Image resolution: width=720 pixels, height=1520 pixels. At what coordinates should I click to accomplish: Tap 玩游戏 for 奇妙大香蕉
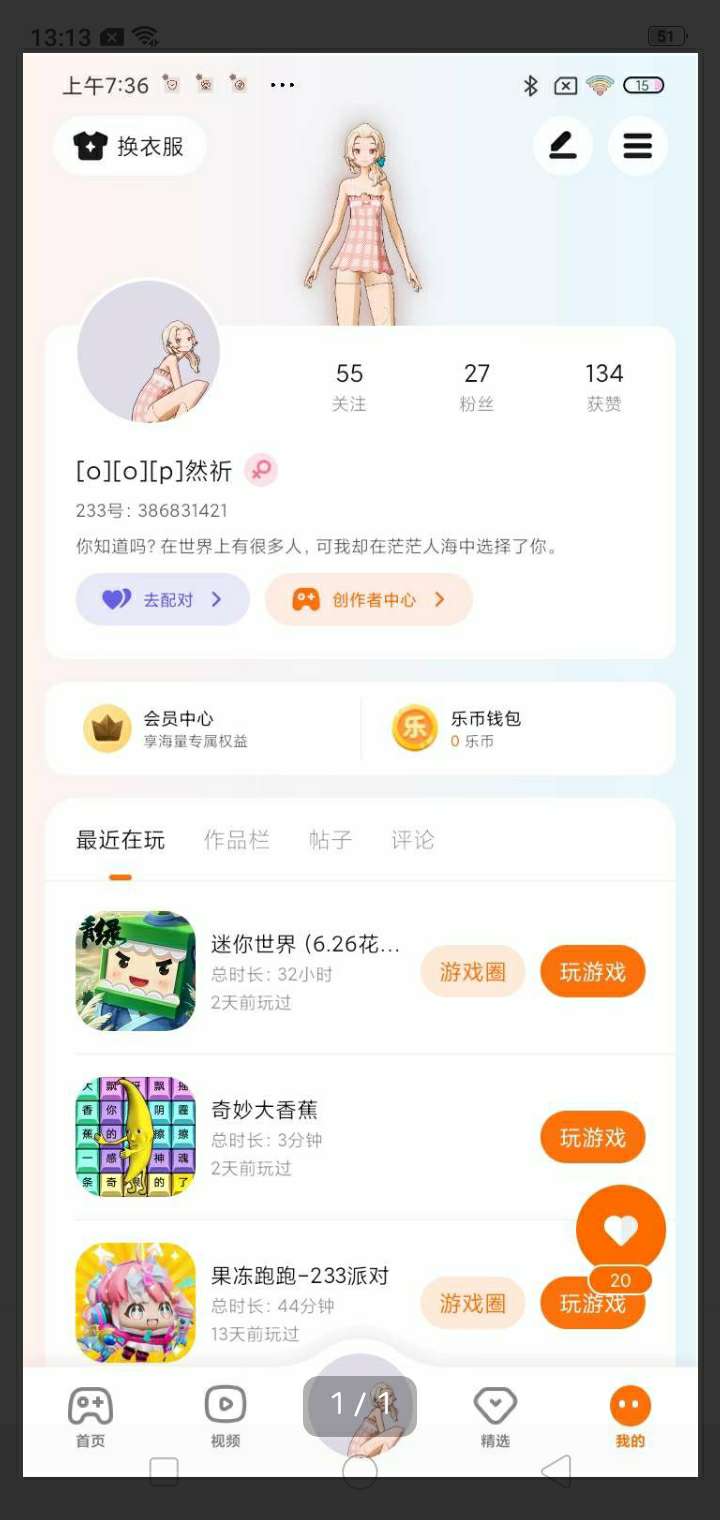[592, 1137]
